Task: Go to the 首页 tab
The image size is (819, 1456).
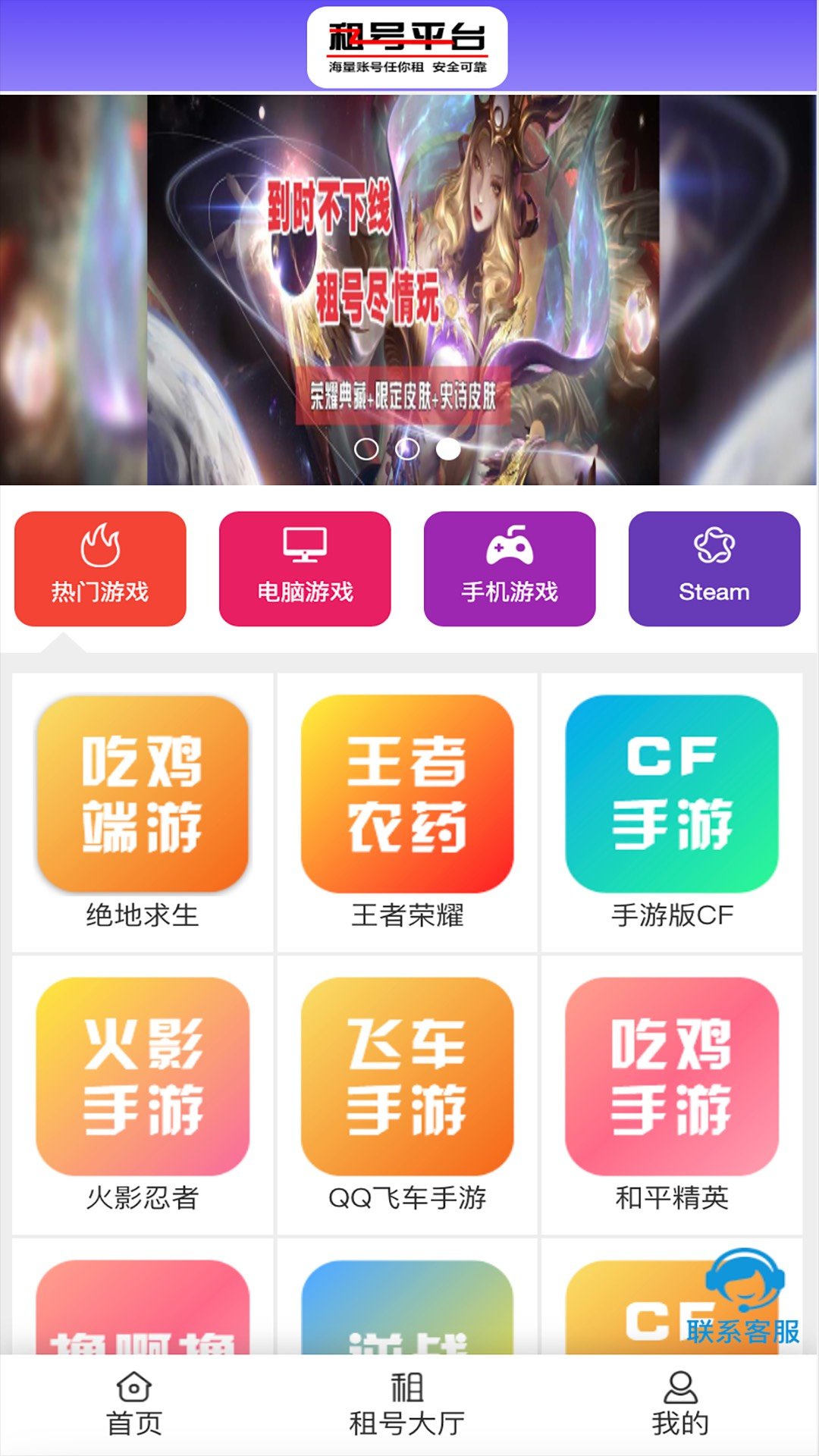Action: [x=134, y=1404]
